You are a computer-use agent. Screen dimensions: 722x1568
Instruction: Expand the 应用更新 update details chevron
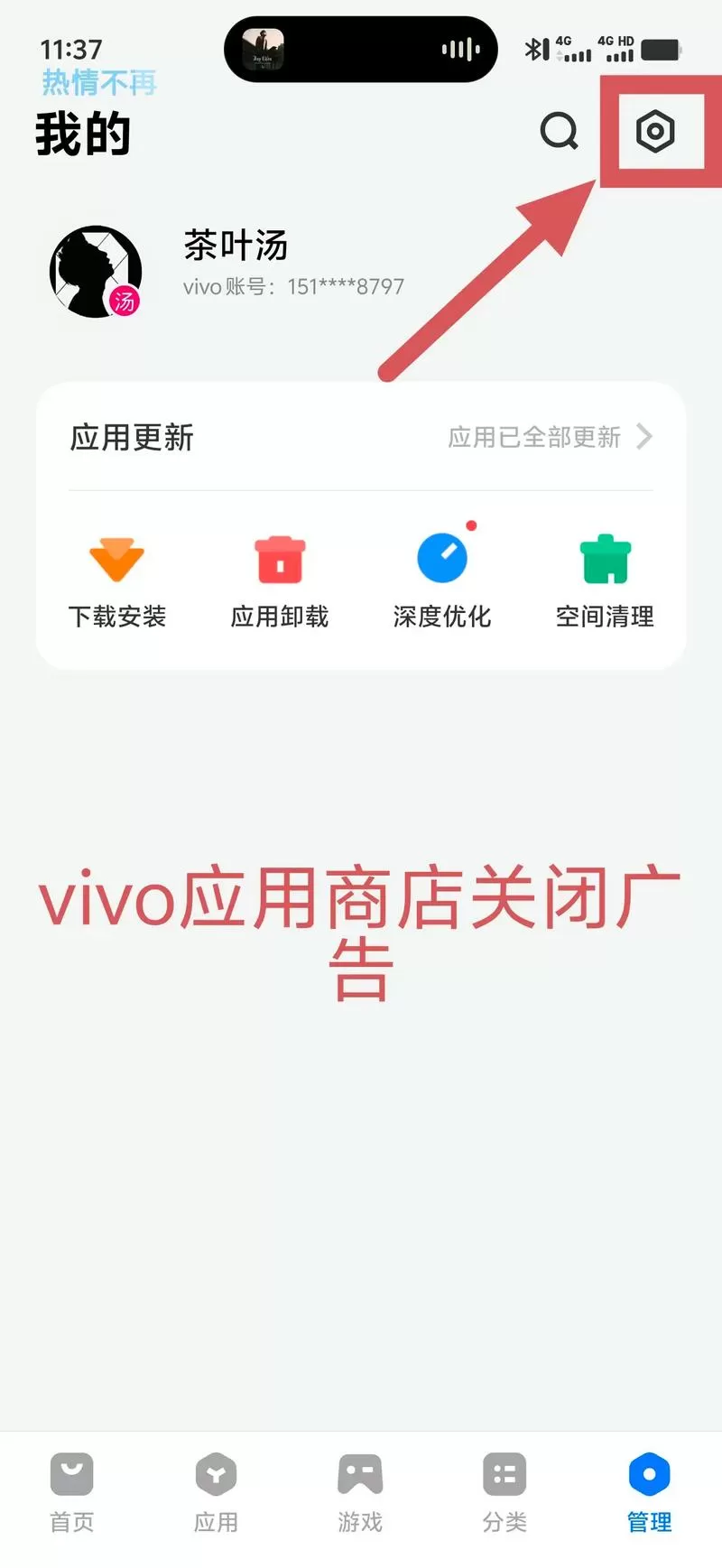tap(644, 437)
